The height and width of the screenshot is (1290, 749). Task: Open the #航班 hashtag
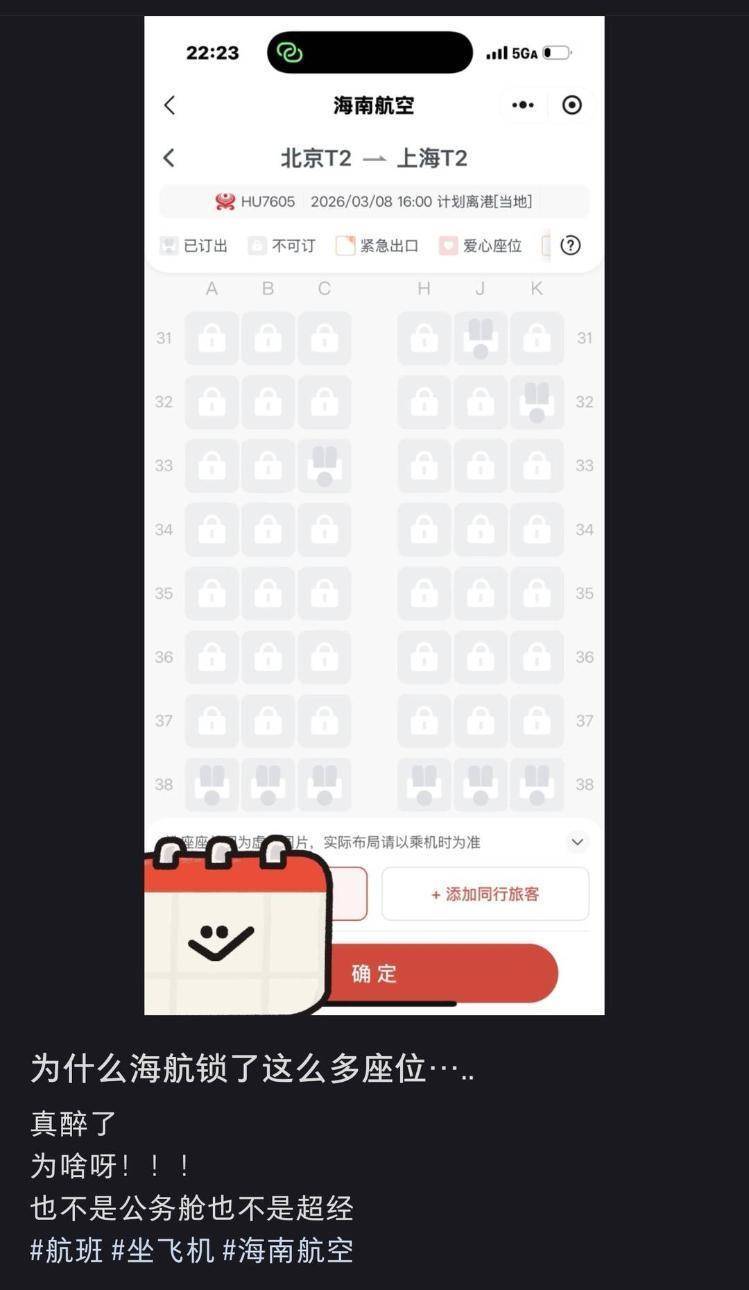[x=67, y=1250]
